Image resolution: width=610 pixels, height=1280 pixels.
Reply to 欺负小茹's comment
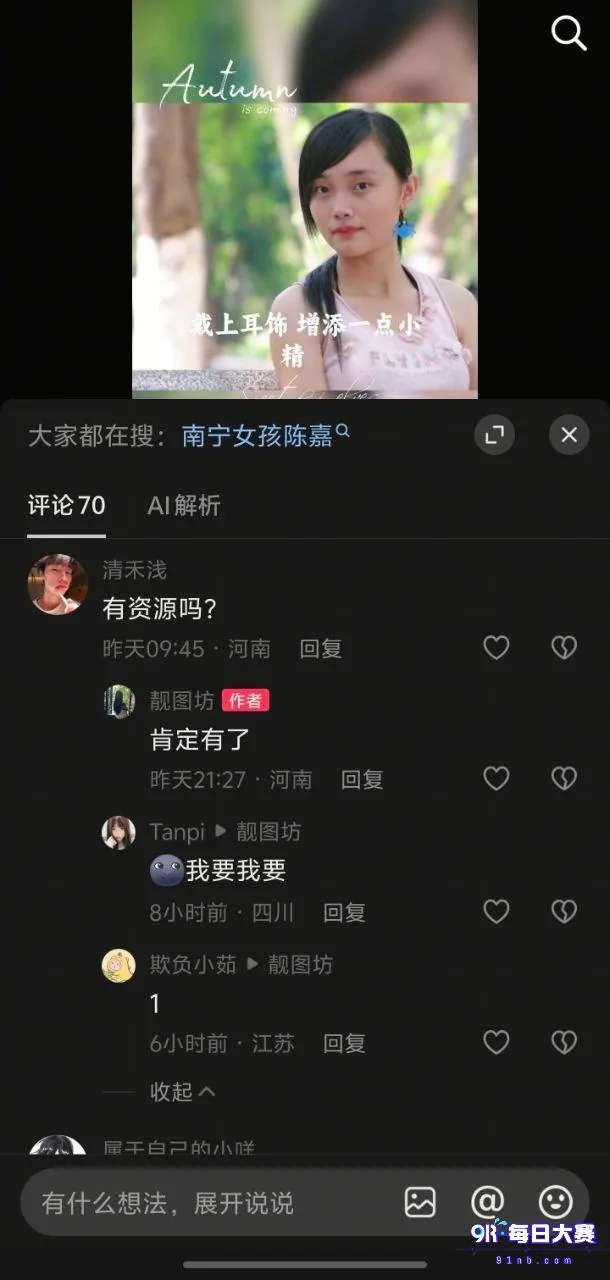(344, 1044)
